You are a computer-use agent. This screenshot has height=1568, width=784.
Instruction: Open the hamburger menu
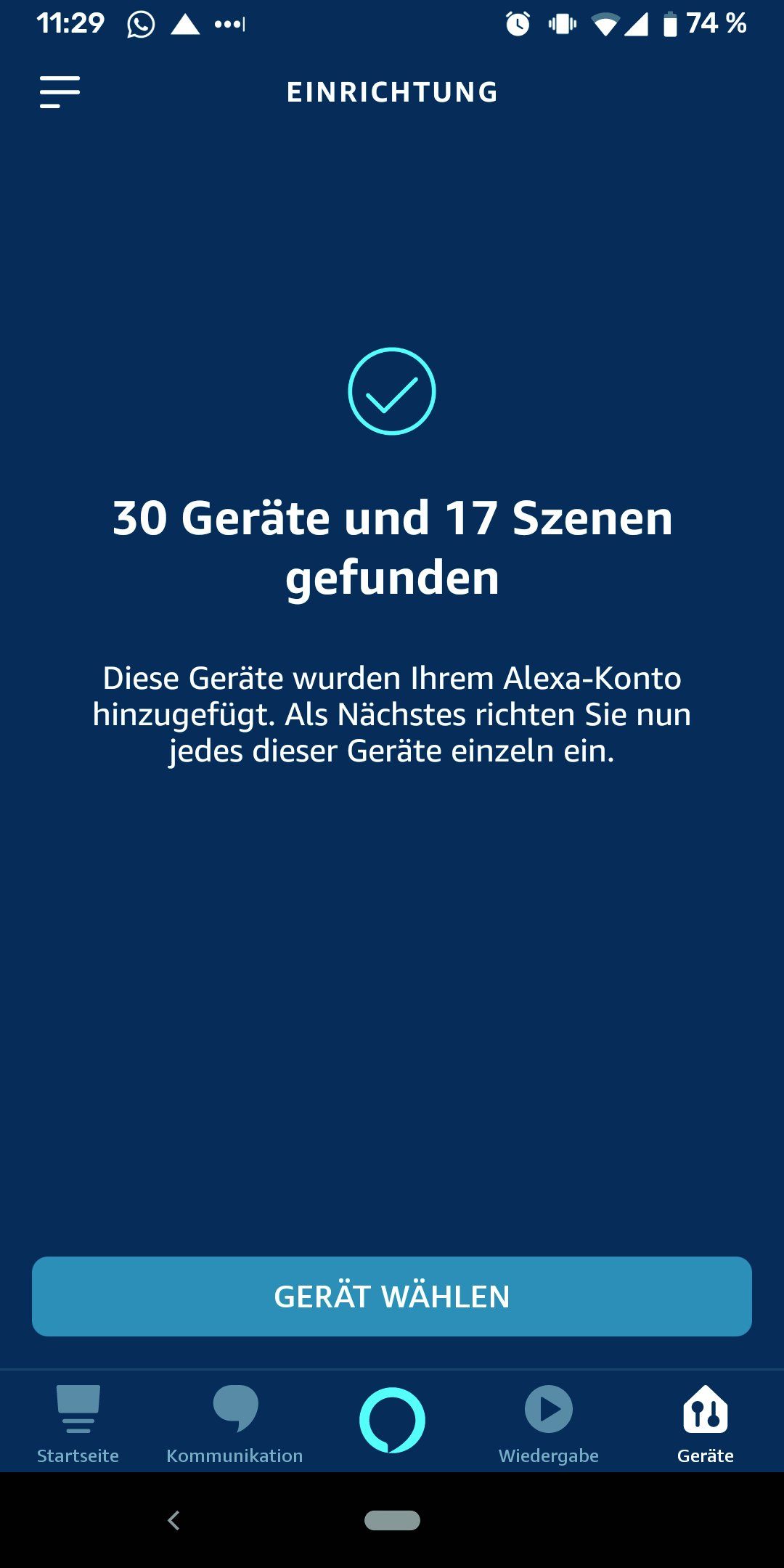click(x=60, y=92)
